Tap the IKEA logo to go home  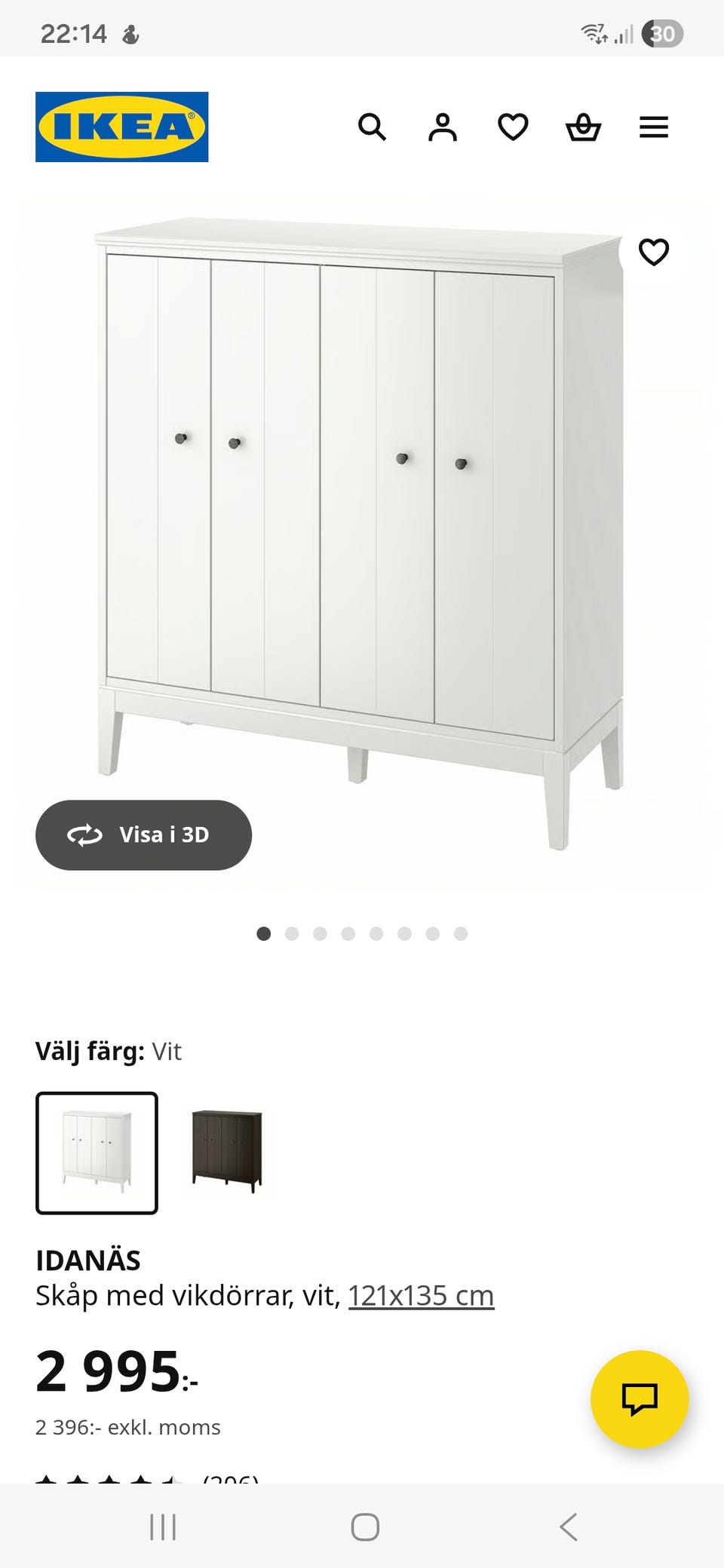121,125
